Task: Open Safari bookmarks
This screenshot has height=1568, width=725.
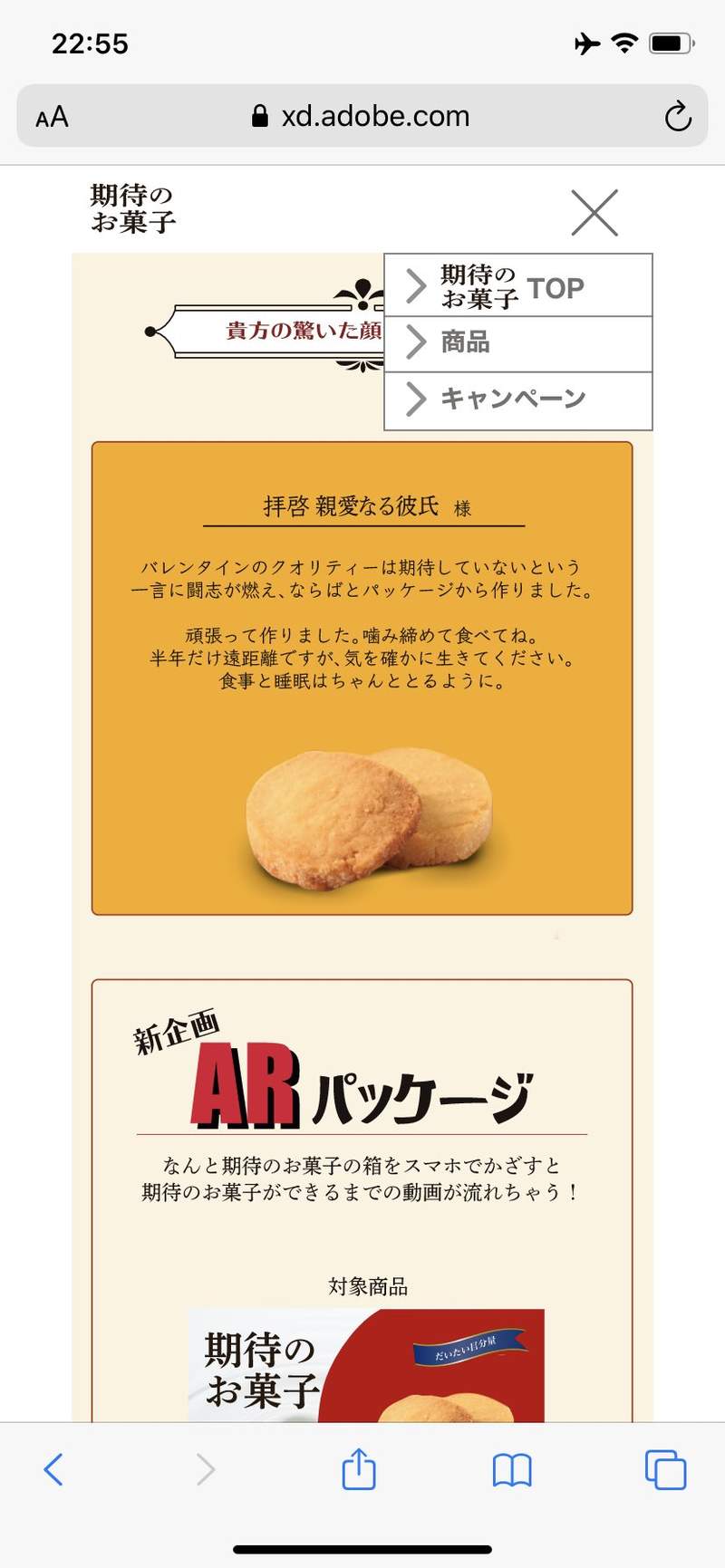Action: [x=512, y=1469]
